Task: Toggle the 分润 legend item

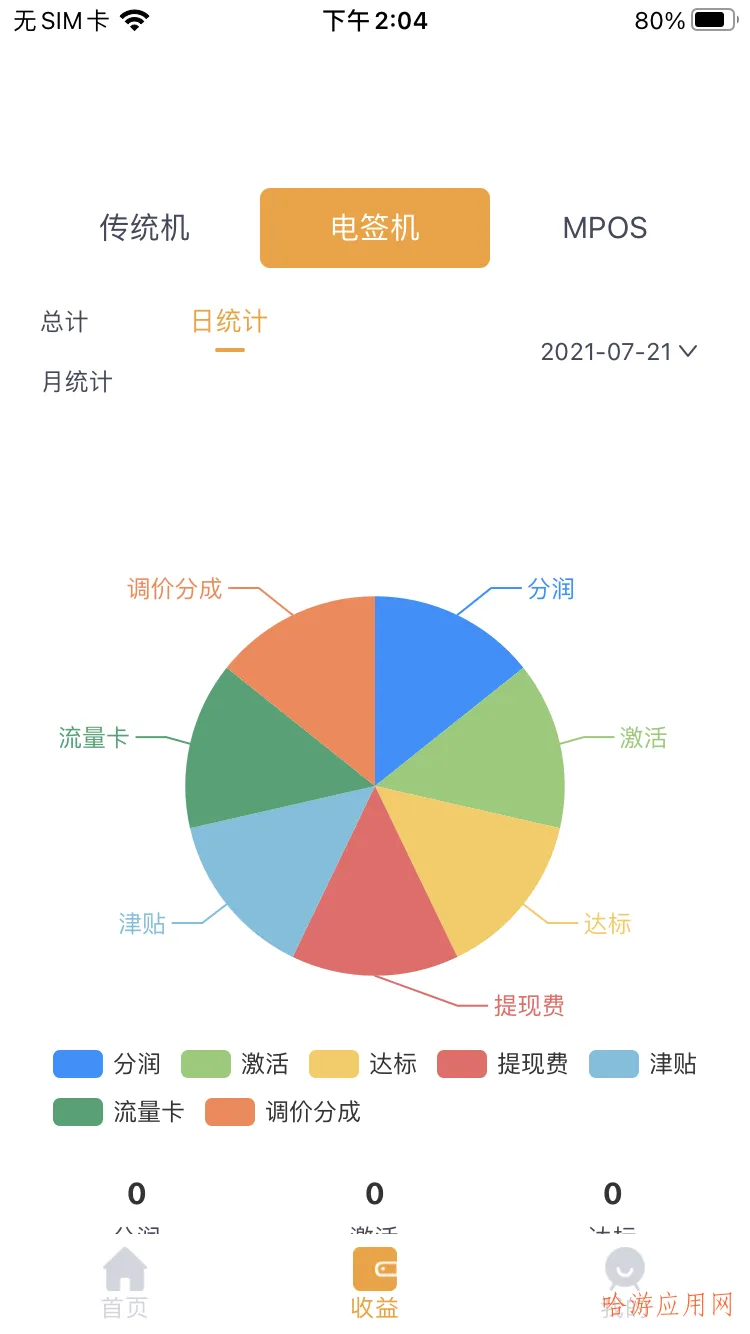Action: [107, 1064]
